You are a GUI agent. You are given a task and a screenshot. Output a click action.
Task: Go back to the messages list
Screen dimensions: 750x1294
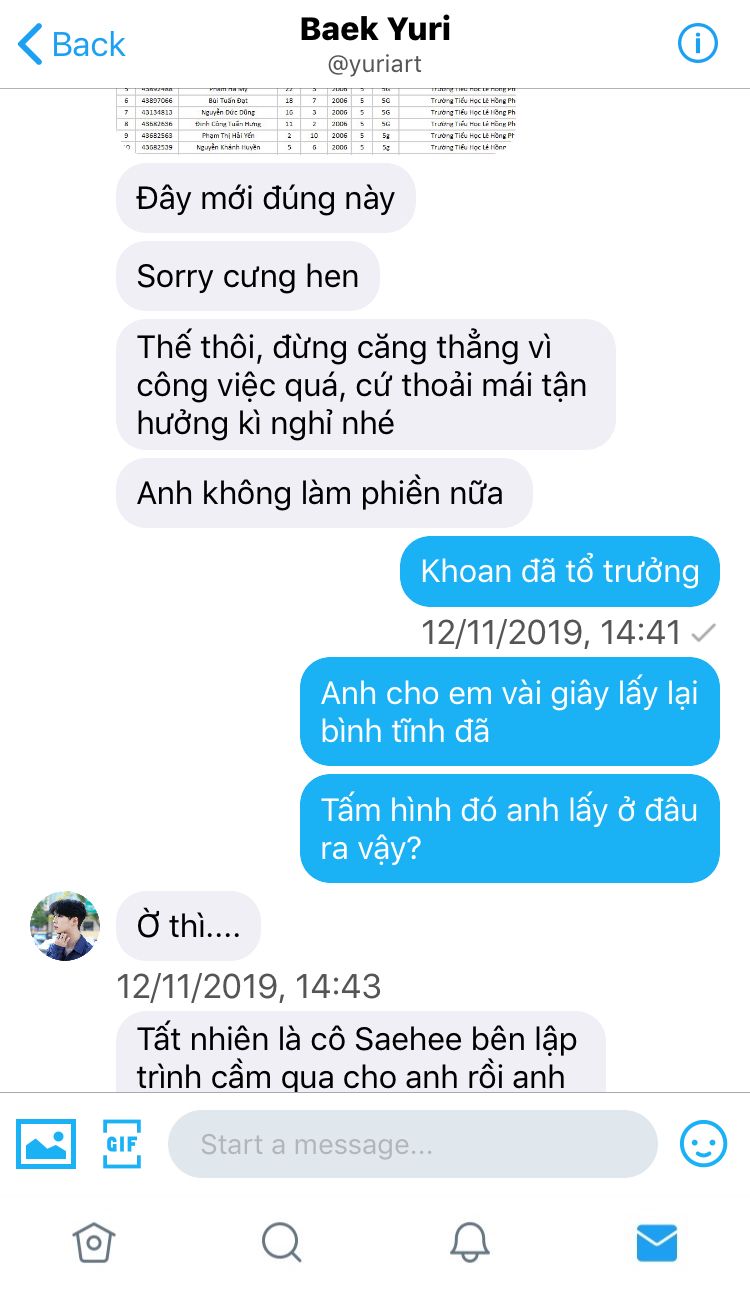pos(72,44)
